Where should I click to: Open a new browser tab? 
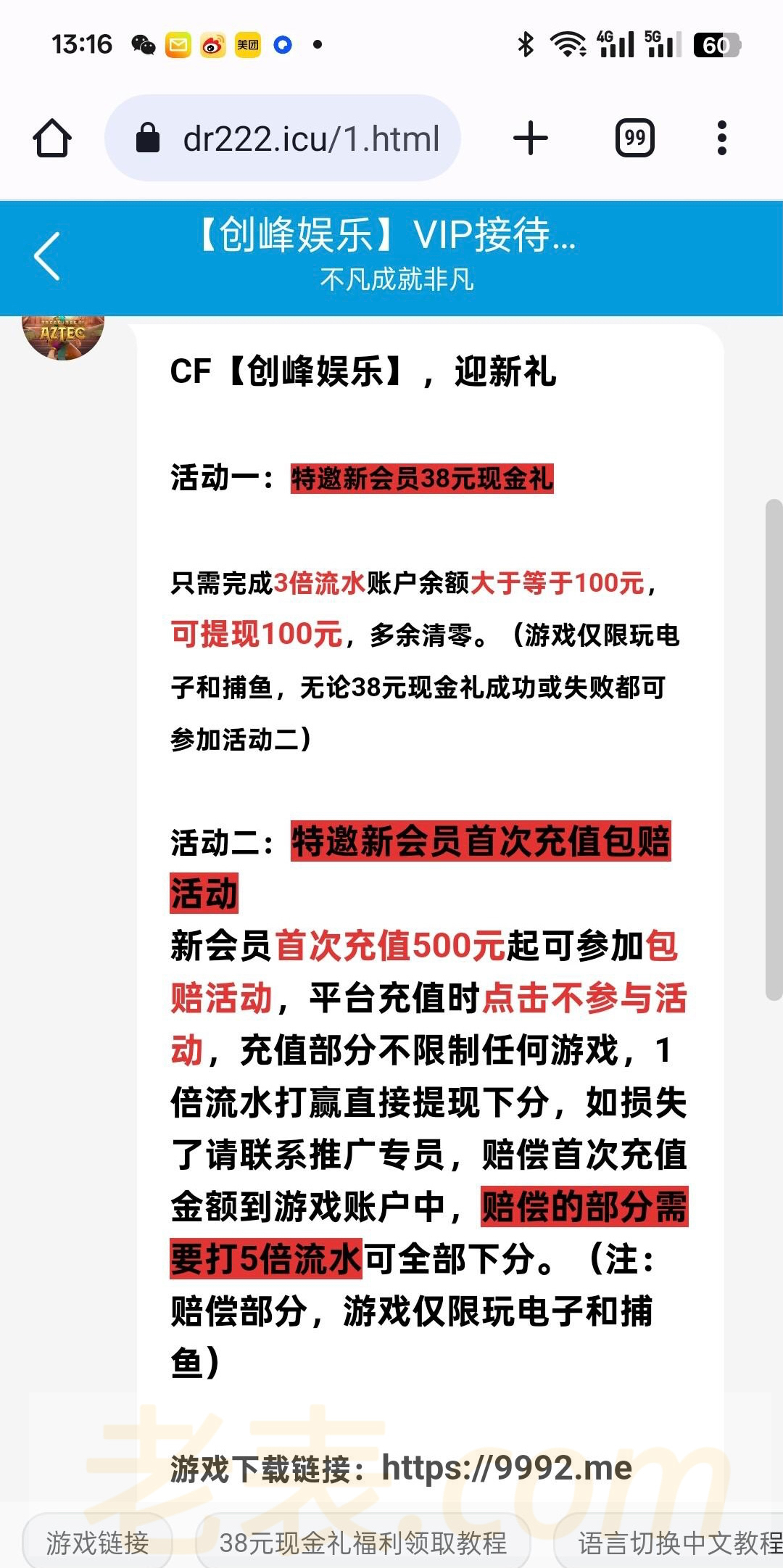530,138
